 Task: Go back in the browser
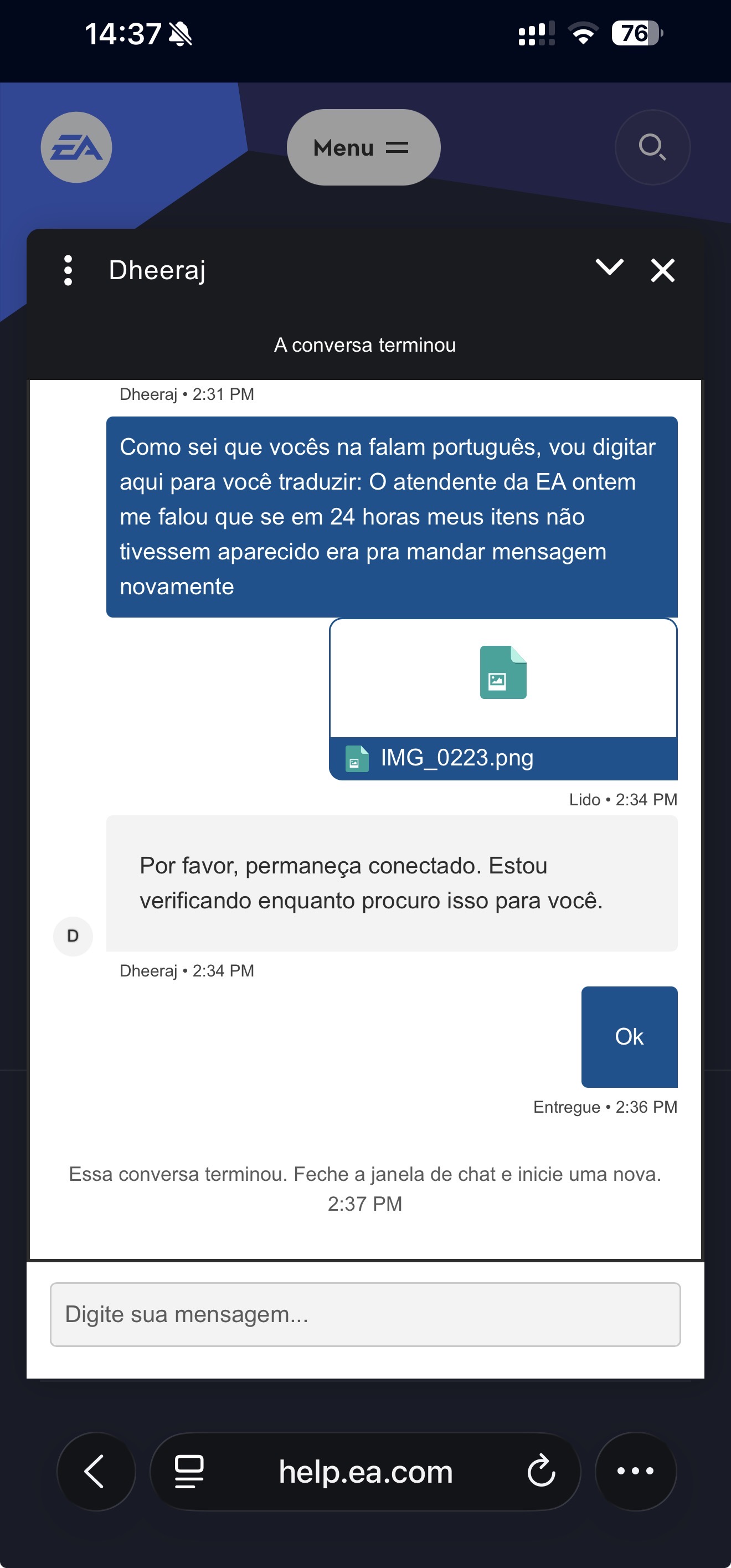[96, 1471]
